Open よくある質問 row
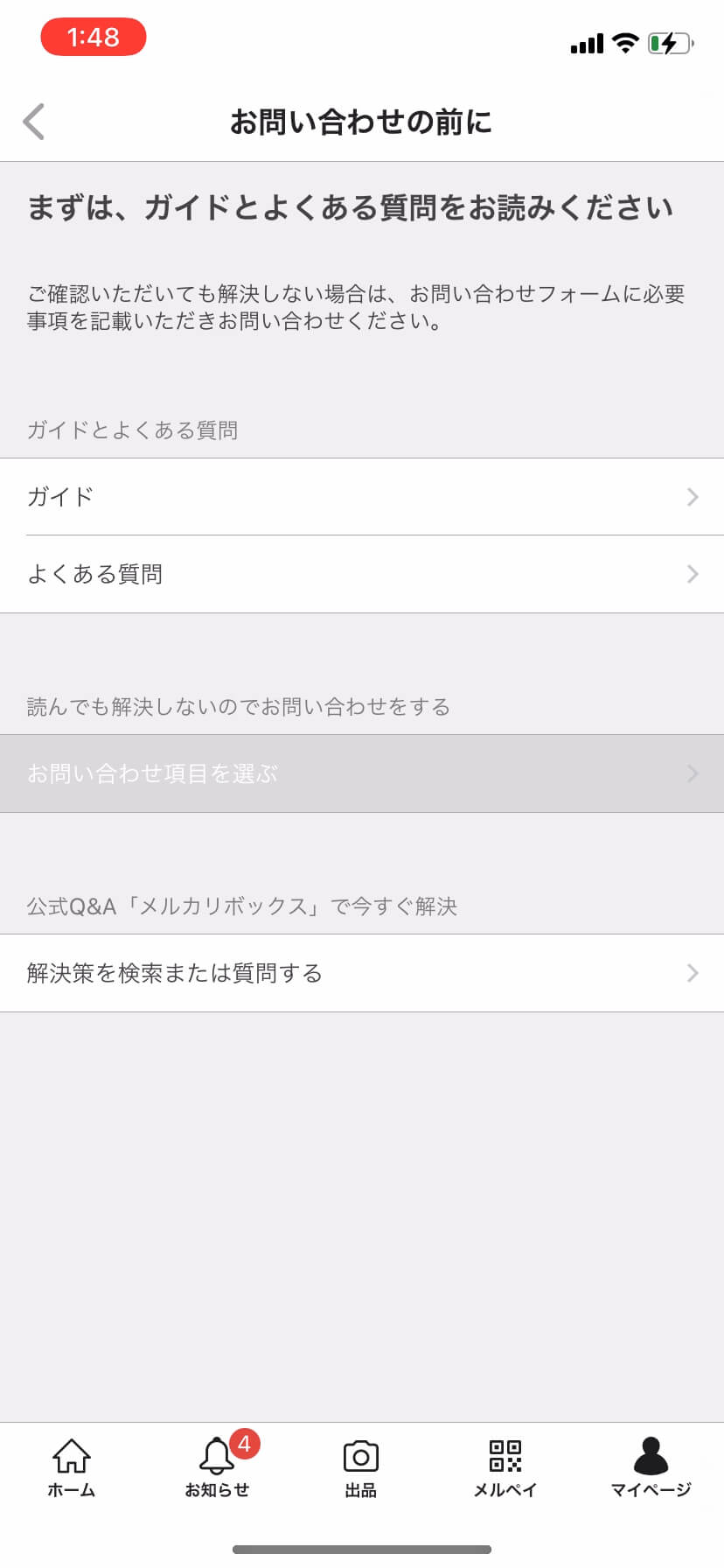Viewport: 724px width, 1568px height. (x=362, y=574)
